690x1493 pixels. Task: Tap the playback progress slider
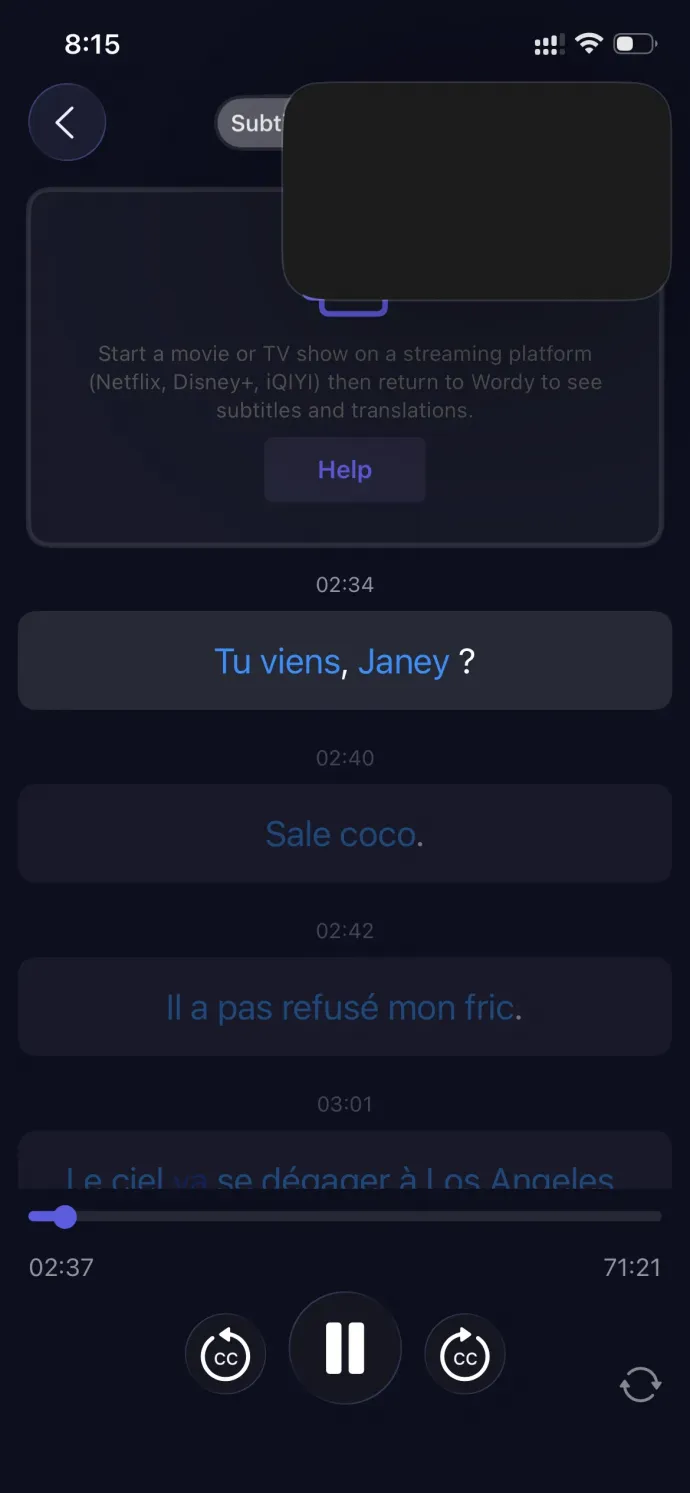point(345,1217)
